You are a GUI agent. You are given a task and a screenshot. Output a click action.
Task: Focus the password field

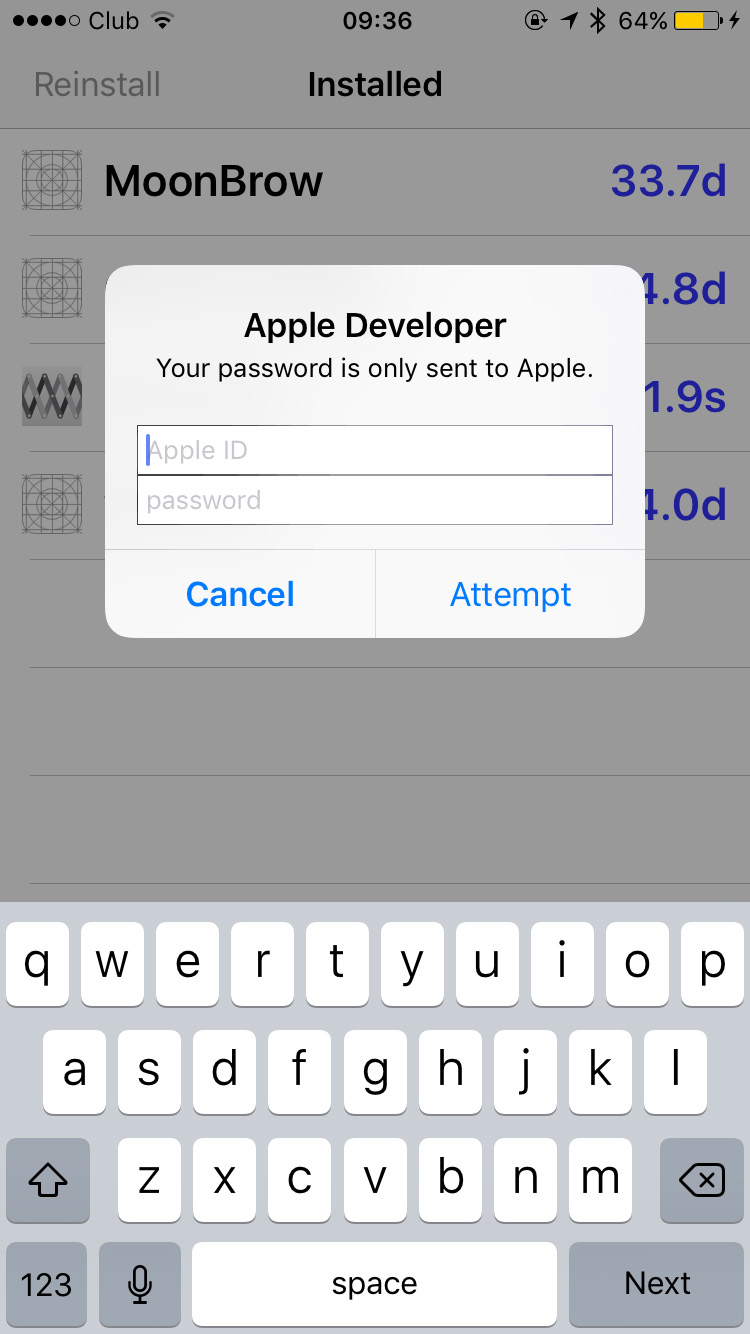pyautogui.click(x=374, y=500)
